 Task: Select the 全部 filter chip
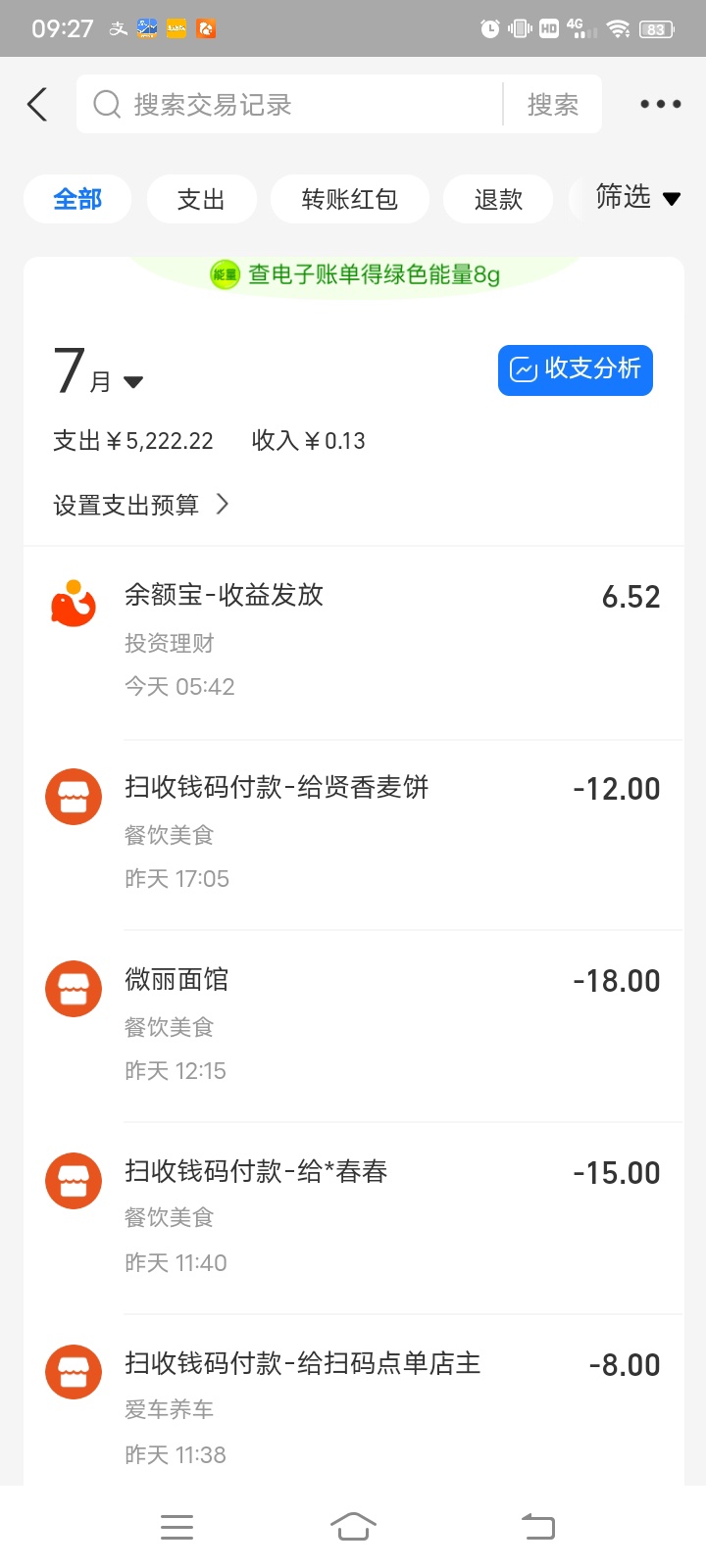pyautogui.click(x=77, y=199)
